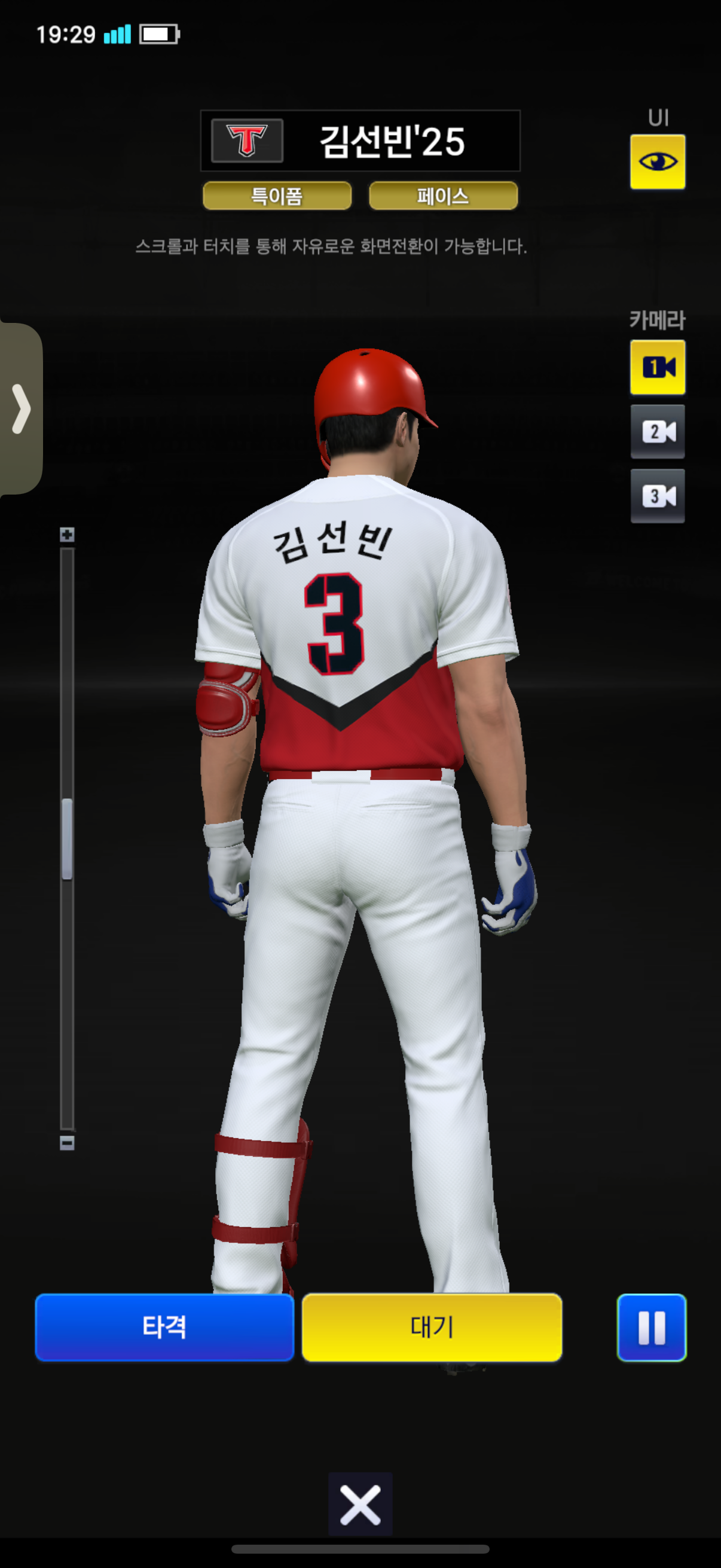Viewport: 721px width, 1568px height.
Task: Toggle UI visibility with the eye icon
Action: click(657, 162)
